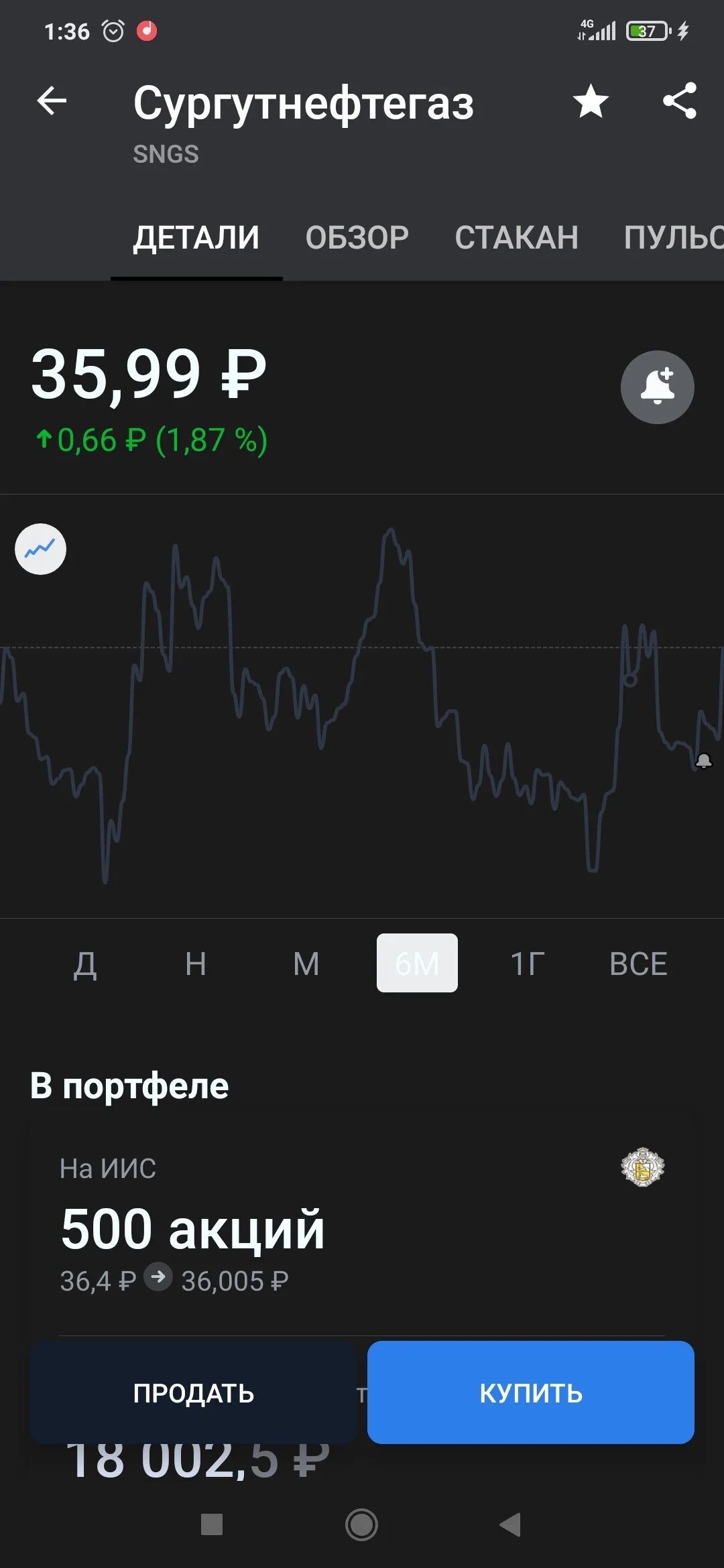Share this stock page
Screen dimensions: 724x1568
tap(680, 101)
